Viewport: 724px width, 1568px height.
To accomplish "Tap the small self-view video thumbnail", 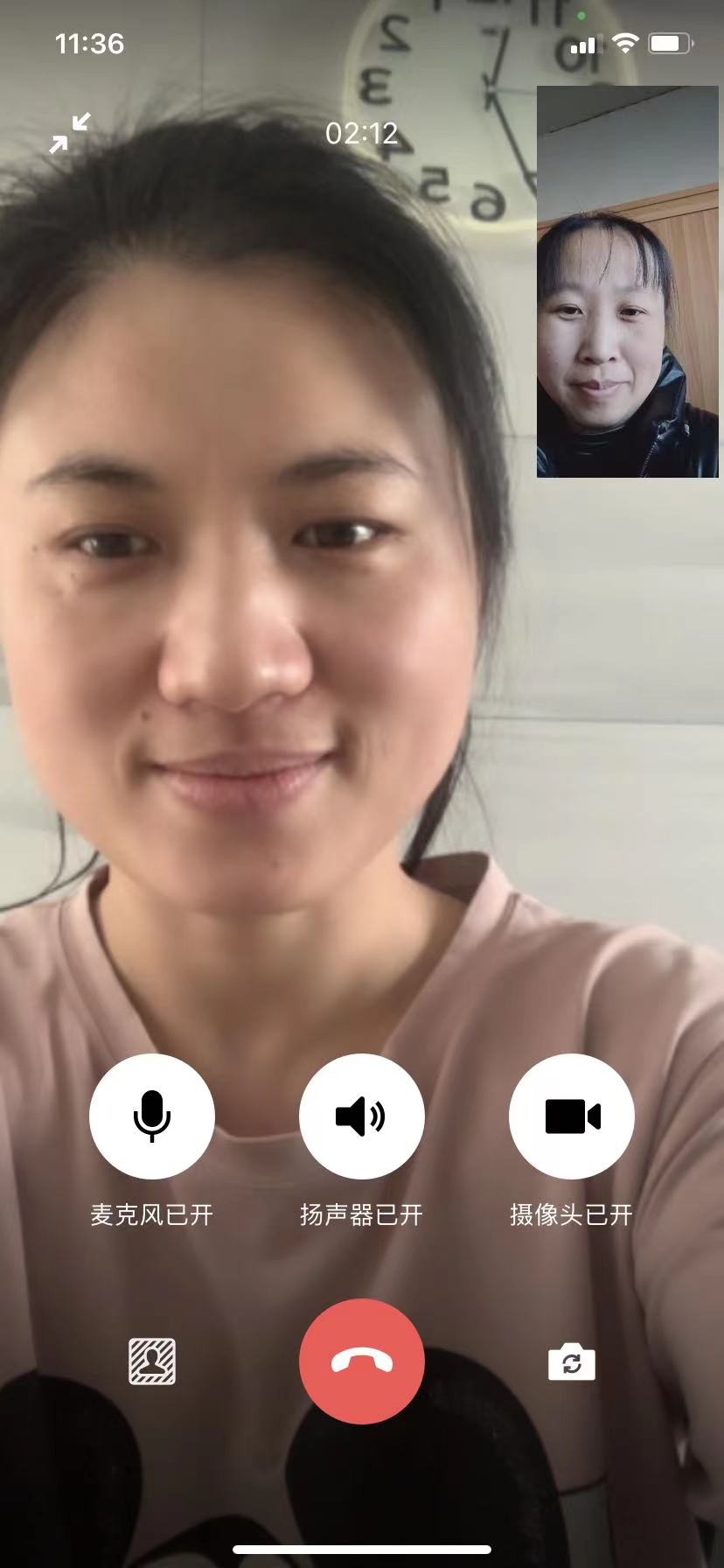I will click(x=627, y=282).
